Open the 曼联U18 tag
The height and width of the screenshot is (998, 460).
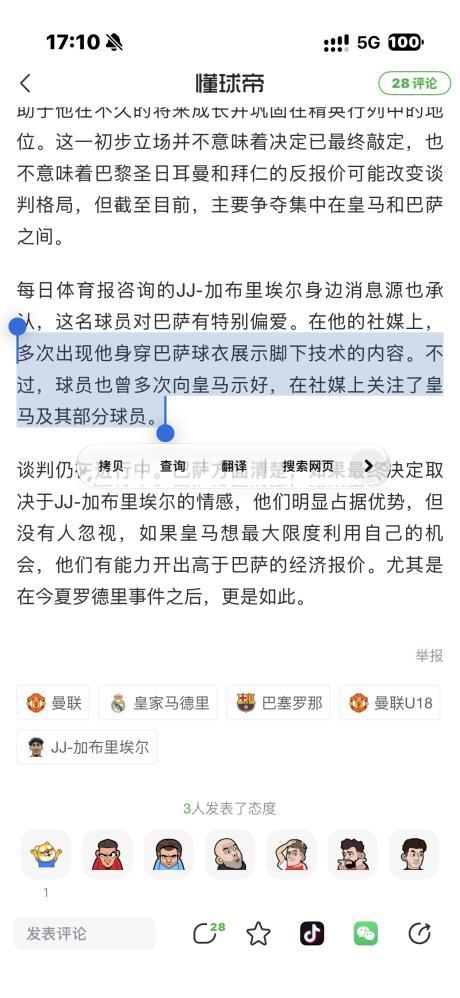(391, 703)
